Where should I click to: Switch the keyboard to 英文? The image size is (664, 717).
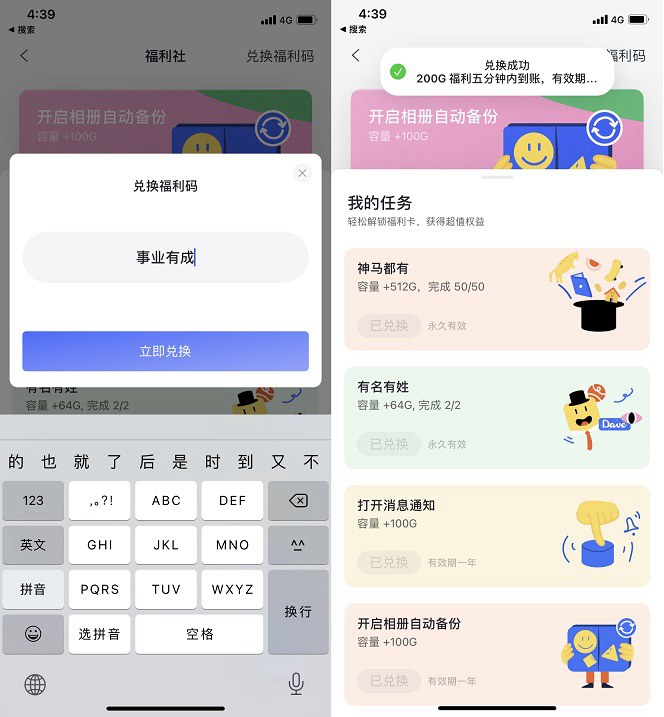click(x=33, y=545)
